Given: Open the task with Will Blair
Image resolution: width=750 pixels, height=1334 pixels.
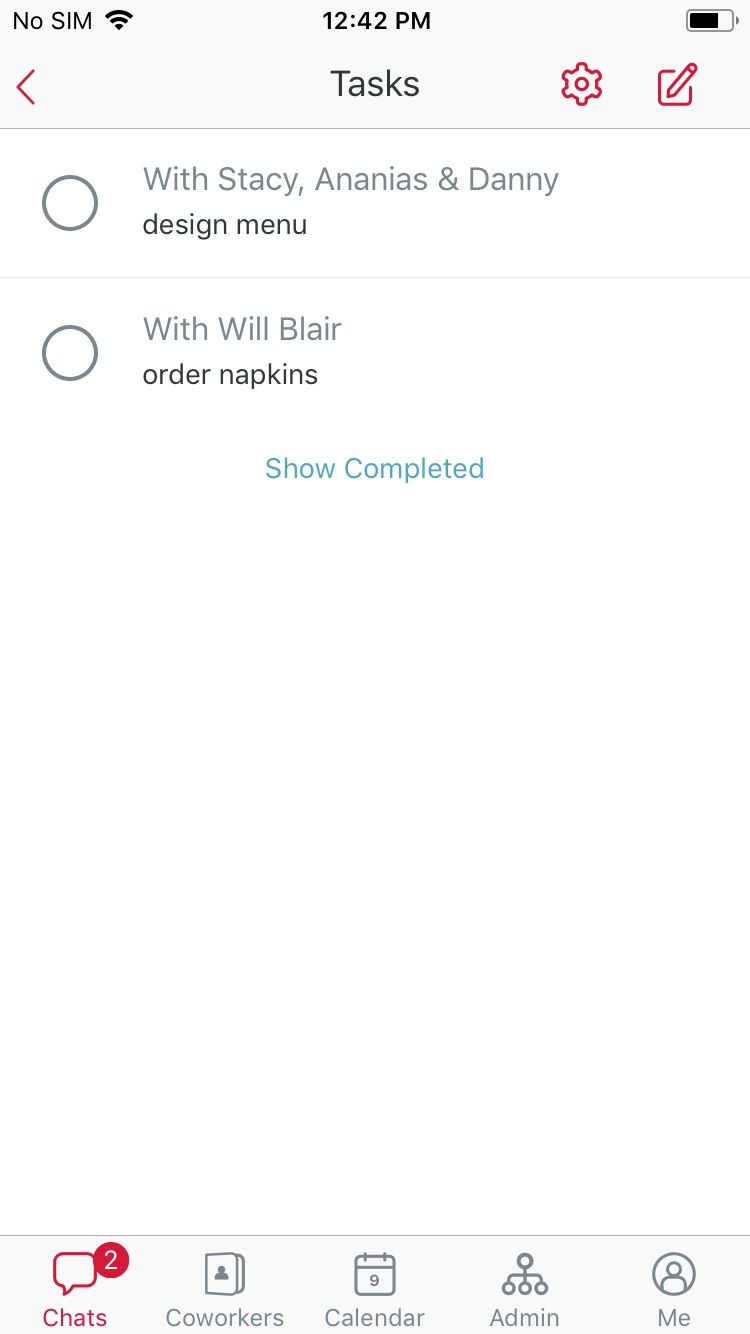Looking at the screenshot, I should coord(375,353).
